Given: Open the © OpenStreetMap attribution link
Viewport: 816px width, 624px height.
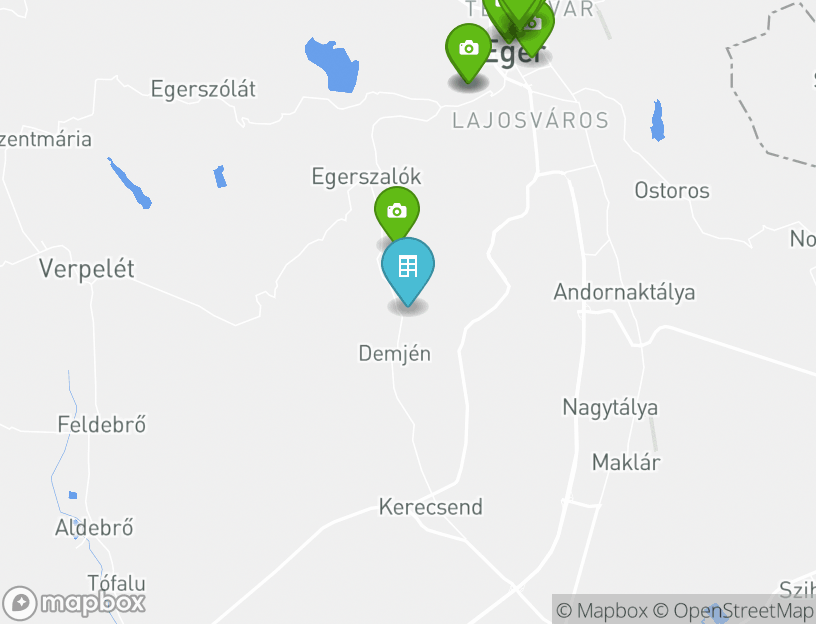Looking at the screenshot, I should tap(733, 610).
